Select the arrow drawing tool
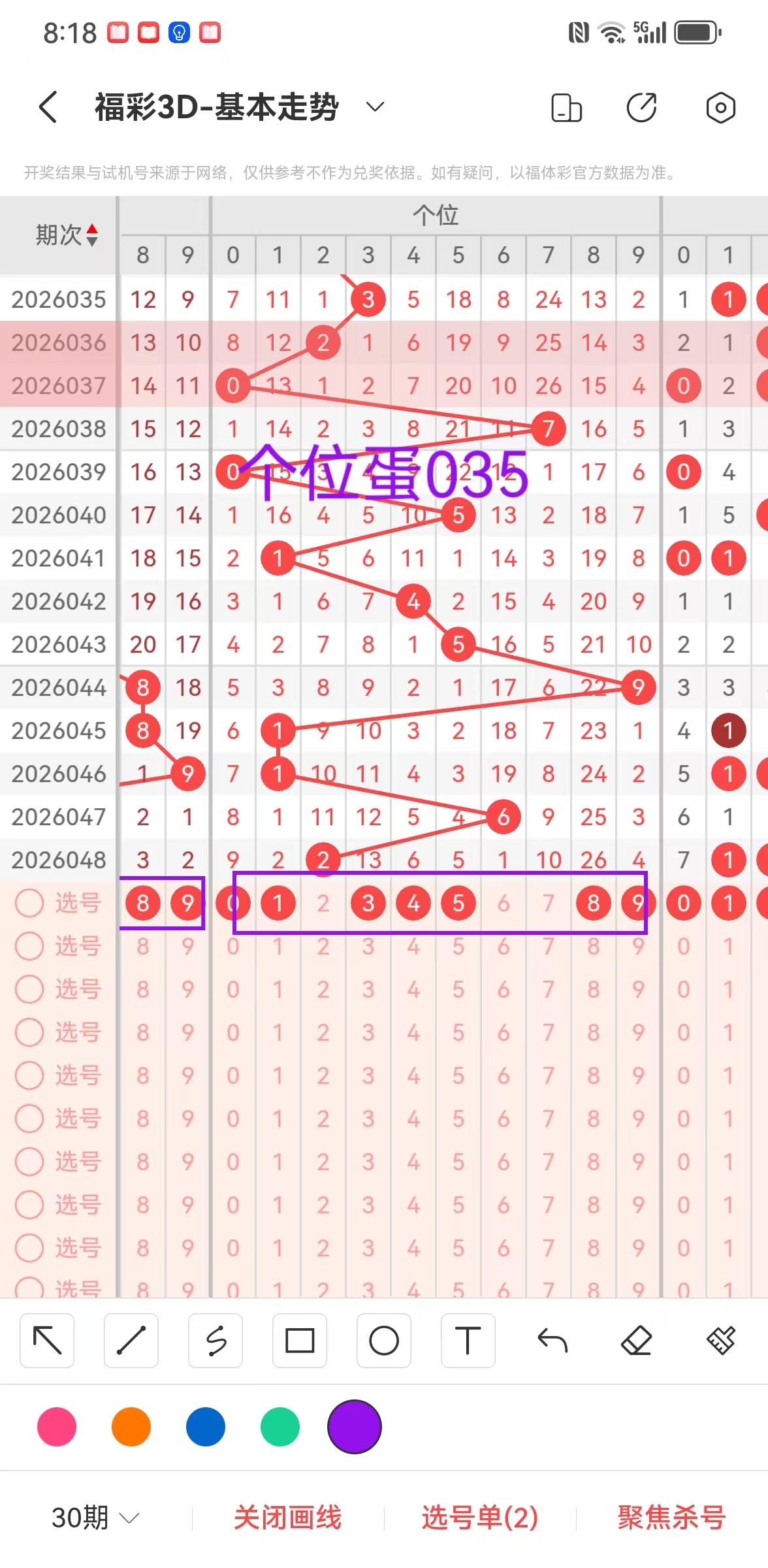 (47, 1341)
